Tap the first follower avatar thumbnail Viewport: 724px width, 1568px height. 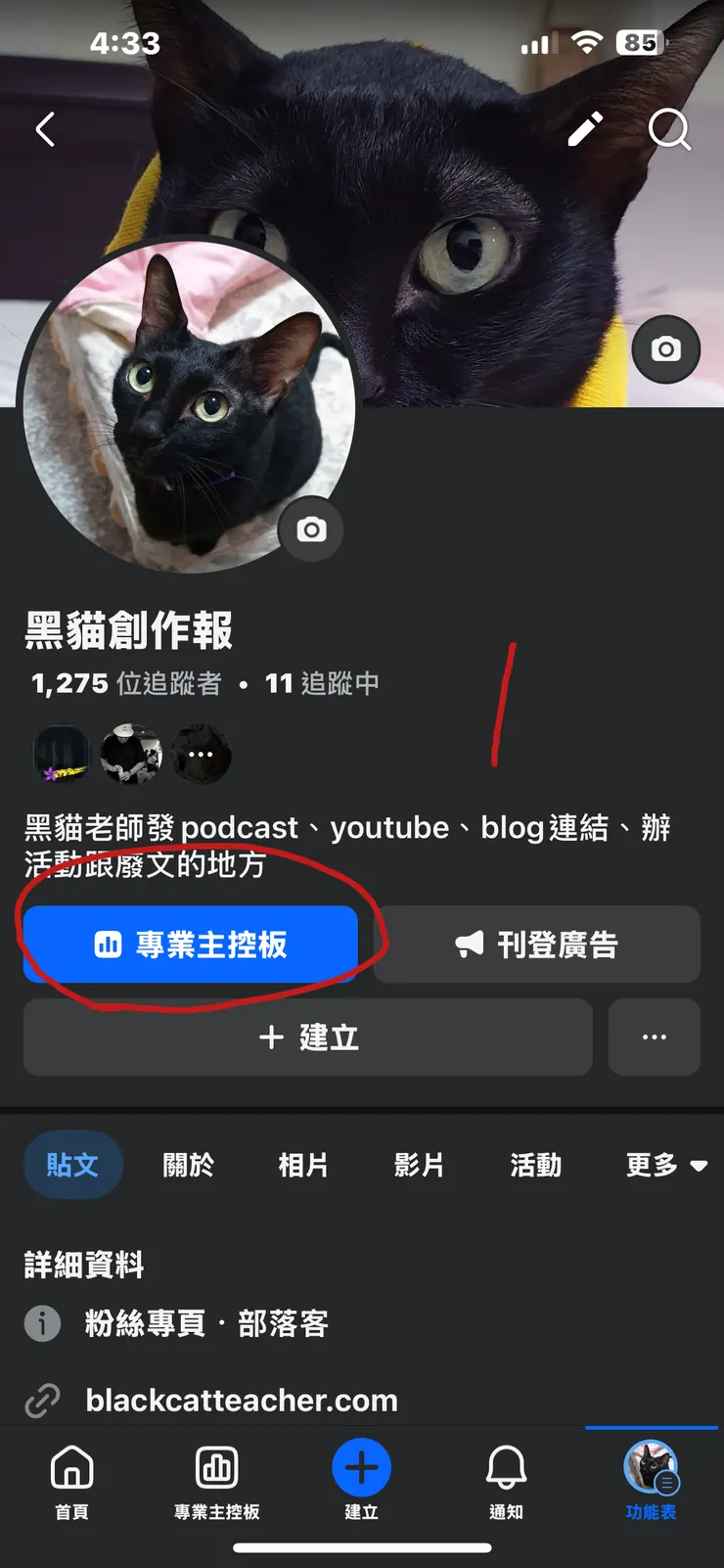click(x=60, y=753)
